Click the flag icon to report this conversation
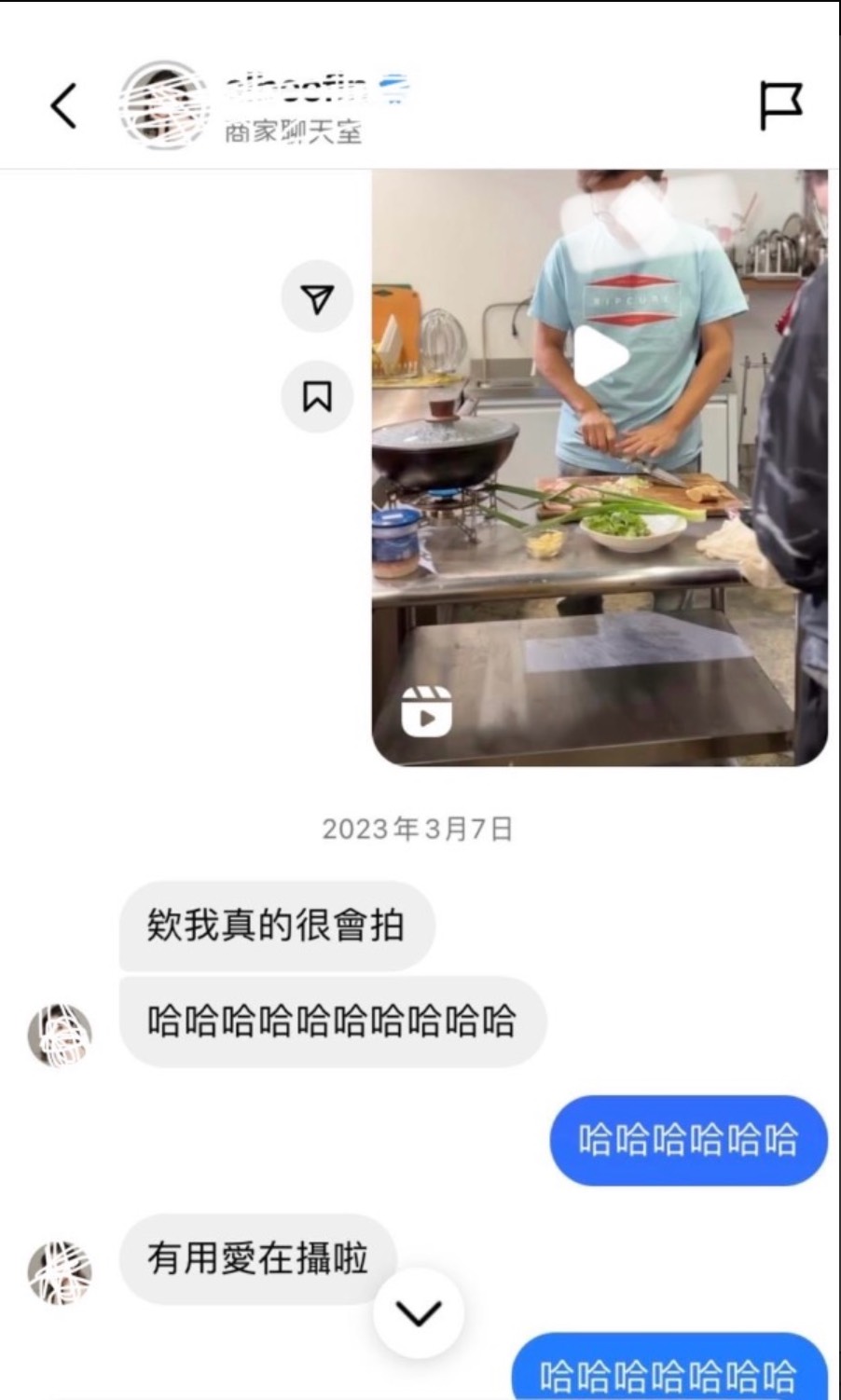Screen dimensions: 841x1400 pos(783,105)
